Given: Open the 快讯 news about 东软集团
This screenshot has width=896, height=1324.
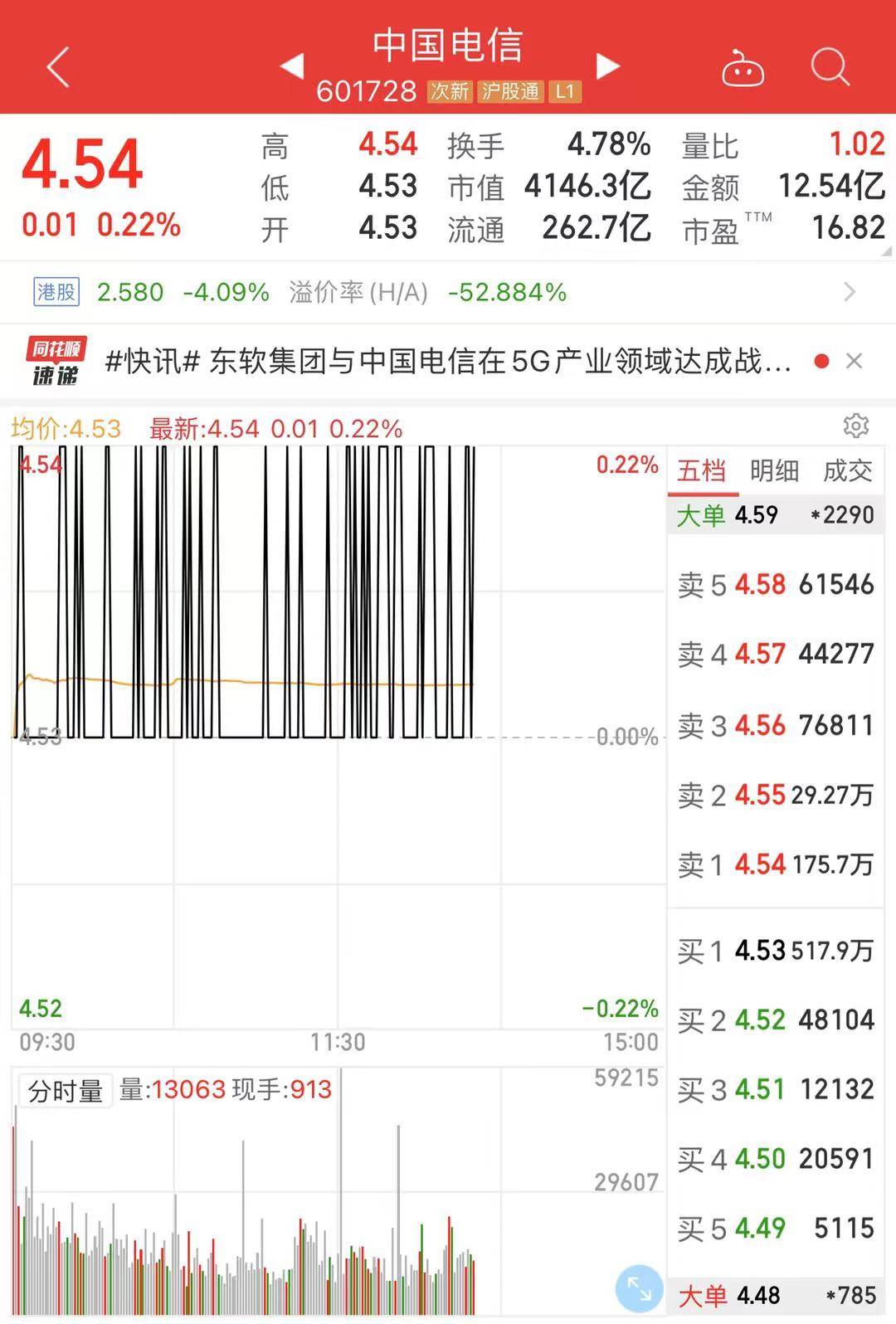Looking at the screenshot, I should [448, 361].
